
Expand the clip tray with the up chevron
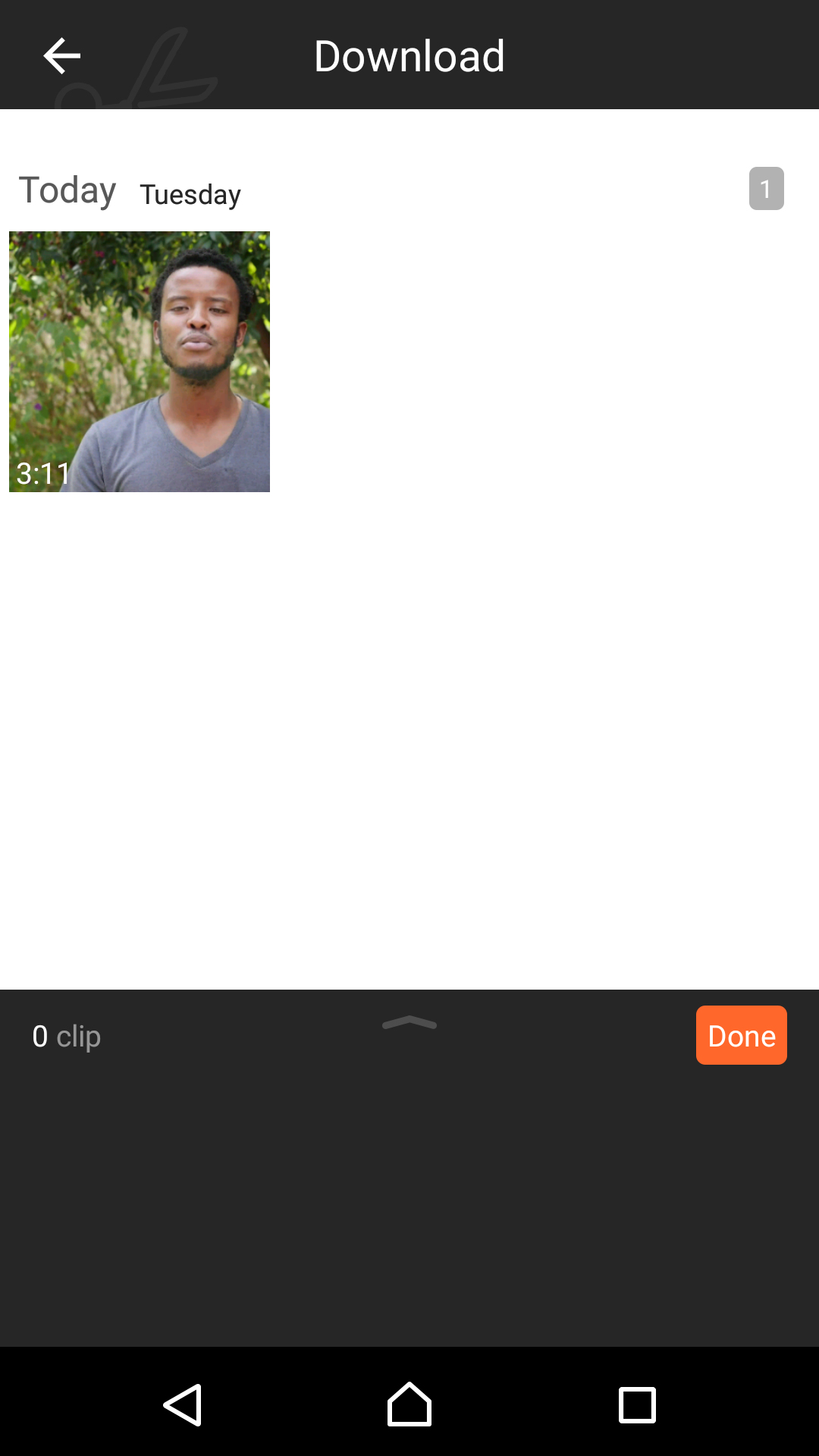pyautogui.click(x=409, y=1024)
